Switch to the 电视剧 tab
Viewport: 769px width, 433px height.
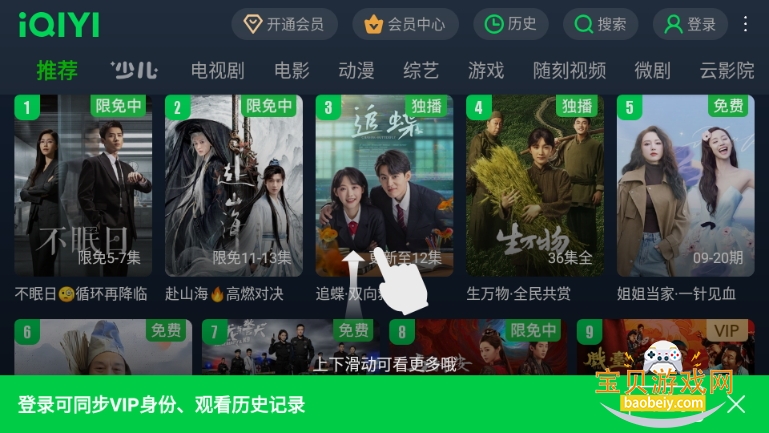click(218, 71)
